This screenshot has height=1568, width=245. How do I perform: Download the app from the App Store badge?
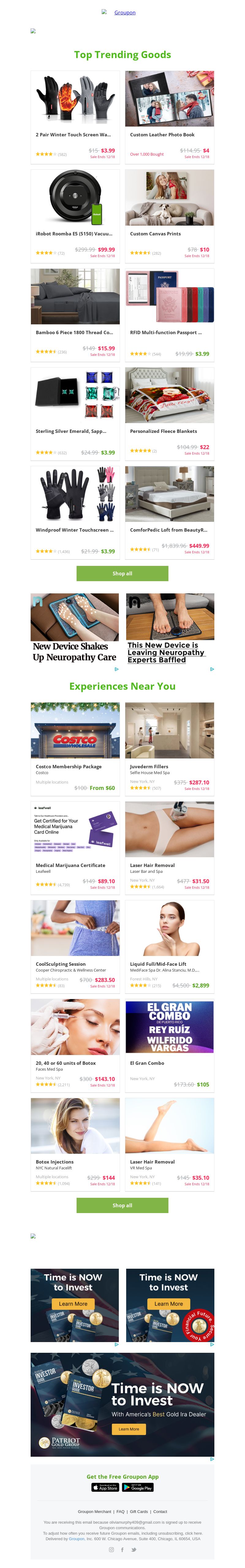pyautogui.click(x=105, y=1487)
